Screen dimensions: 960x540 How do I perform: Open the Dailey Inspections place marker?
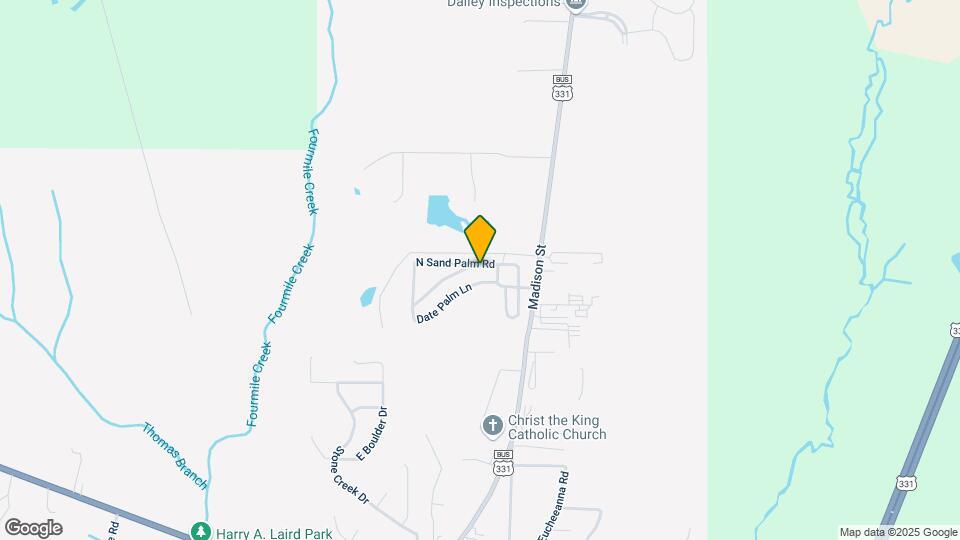pyautogui.click(x=575, y=5)
